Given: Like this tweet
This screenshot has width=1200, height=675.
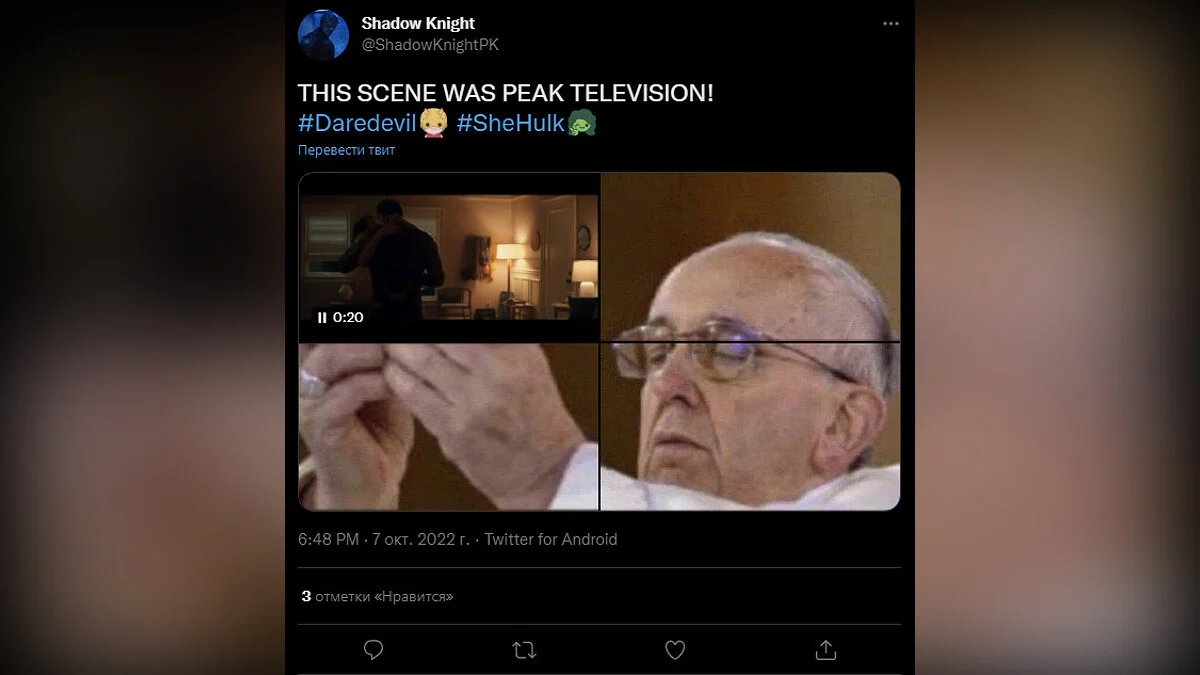Looking at the screenshot, I should click(675, 650).
